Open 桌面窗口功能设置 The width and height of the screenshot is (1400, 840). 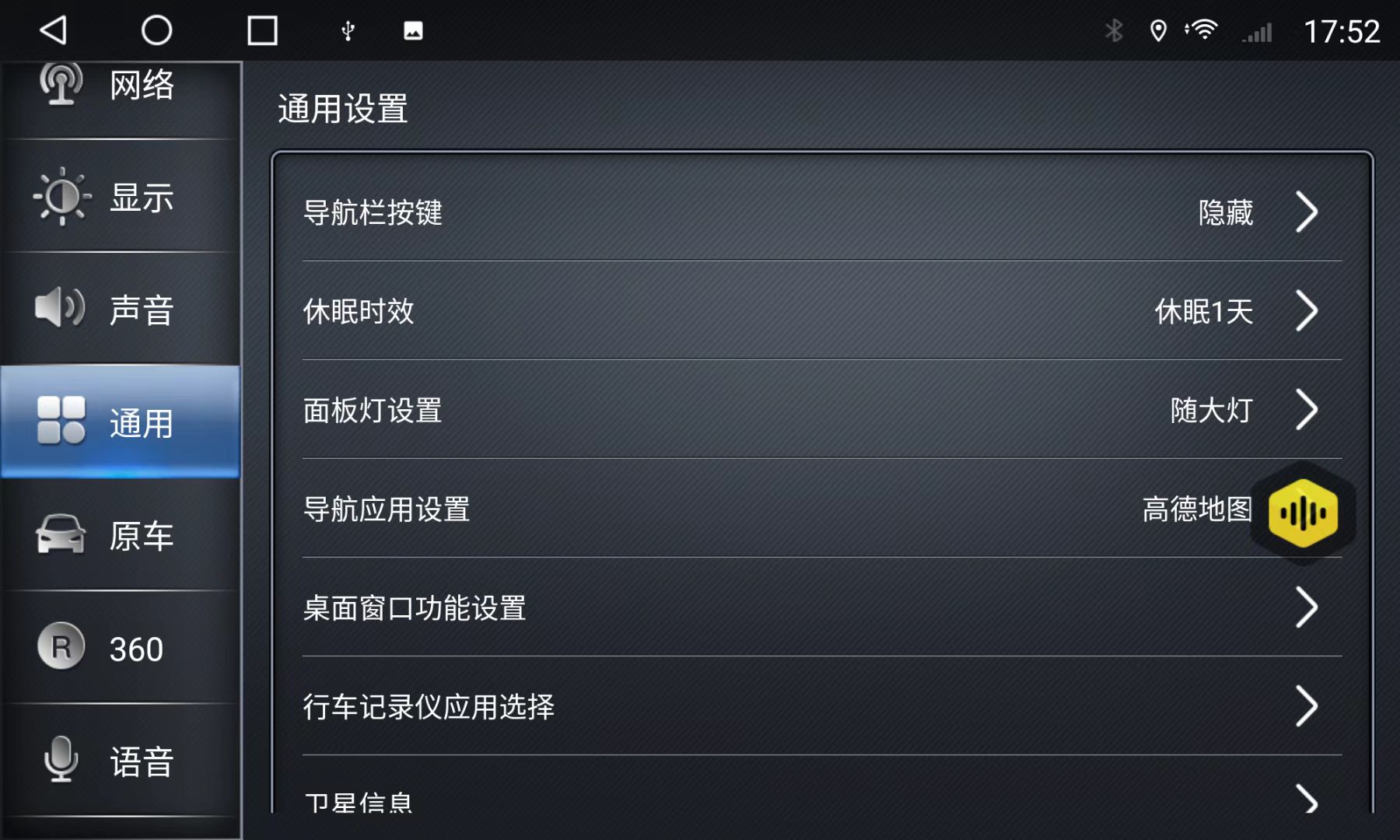coord(821,607)
